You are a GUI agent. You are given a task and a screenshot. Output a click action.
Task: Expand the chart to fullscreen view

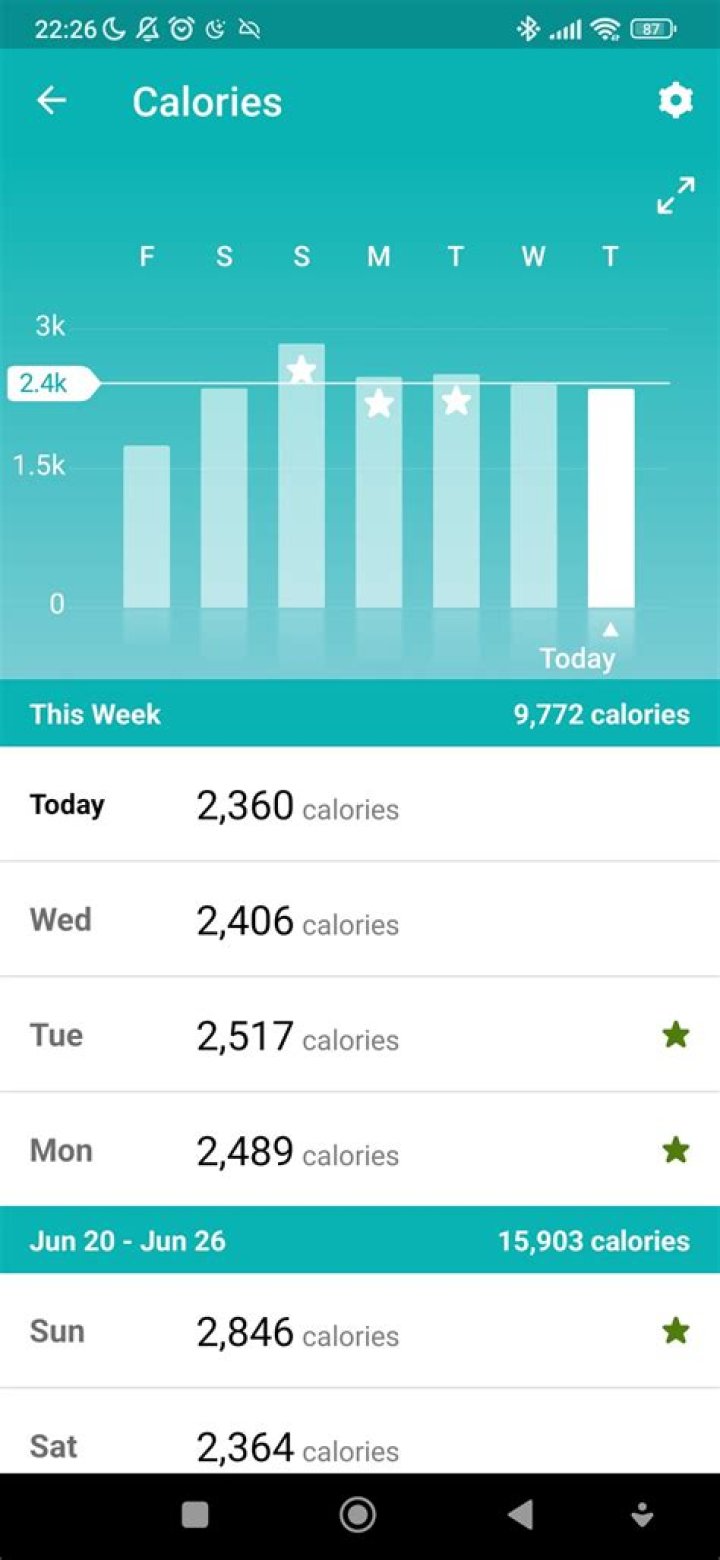coord(675,194)
